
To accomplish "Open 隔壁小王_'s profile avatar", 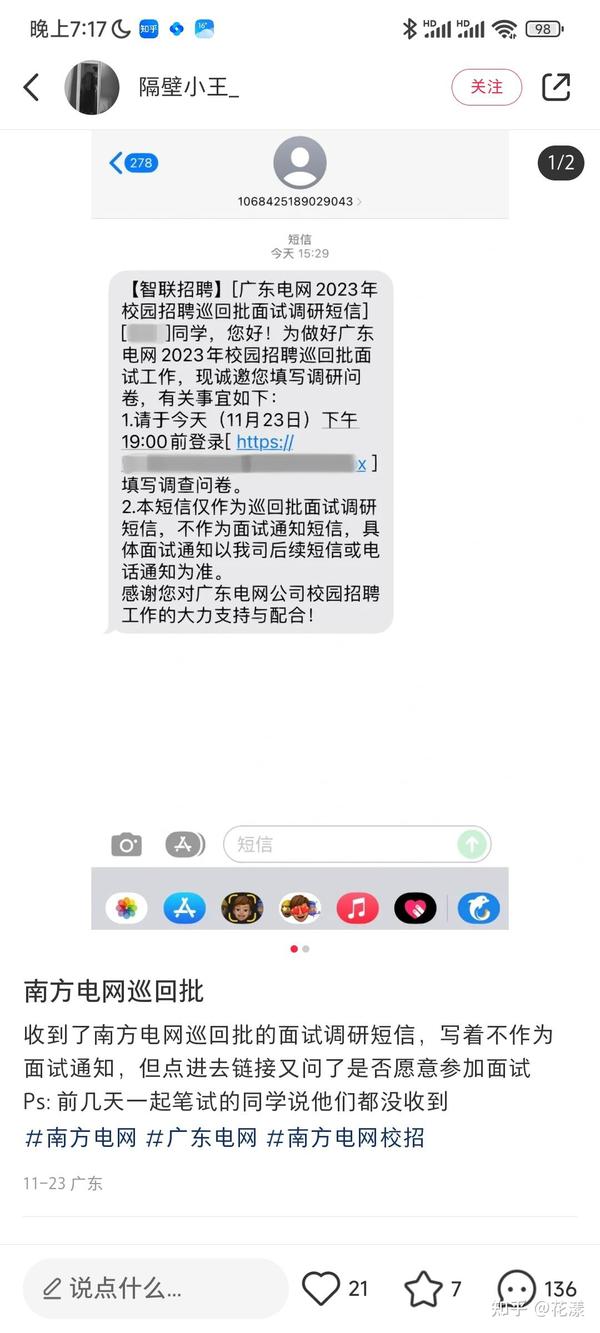I will [92, 87].
